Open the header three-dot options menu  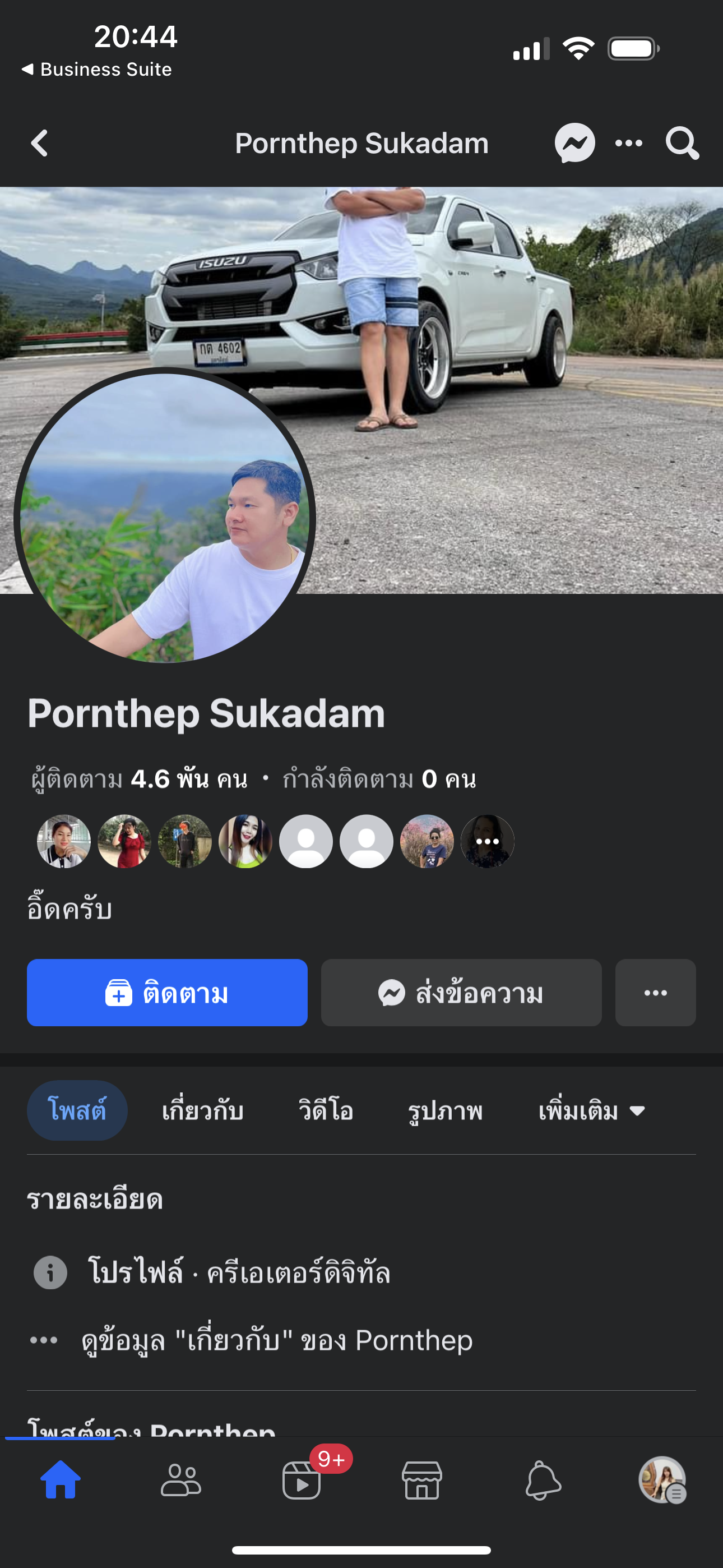629,144
